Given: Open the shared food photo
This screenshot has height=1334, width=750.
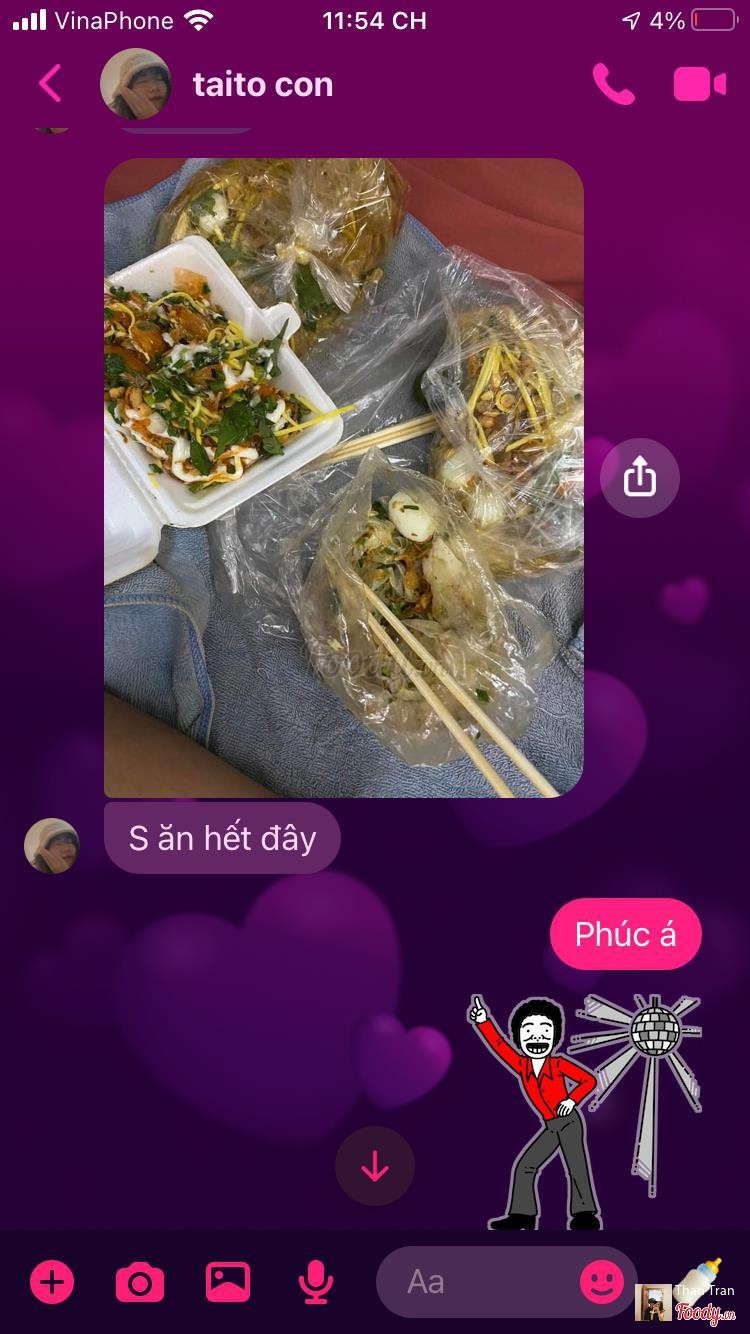Looking at the screenshot, I should tap(343, 477).
